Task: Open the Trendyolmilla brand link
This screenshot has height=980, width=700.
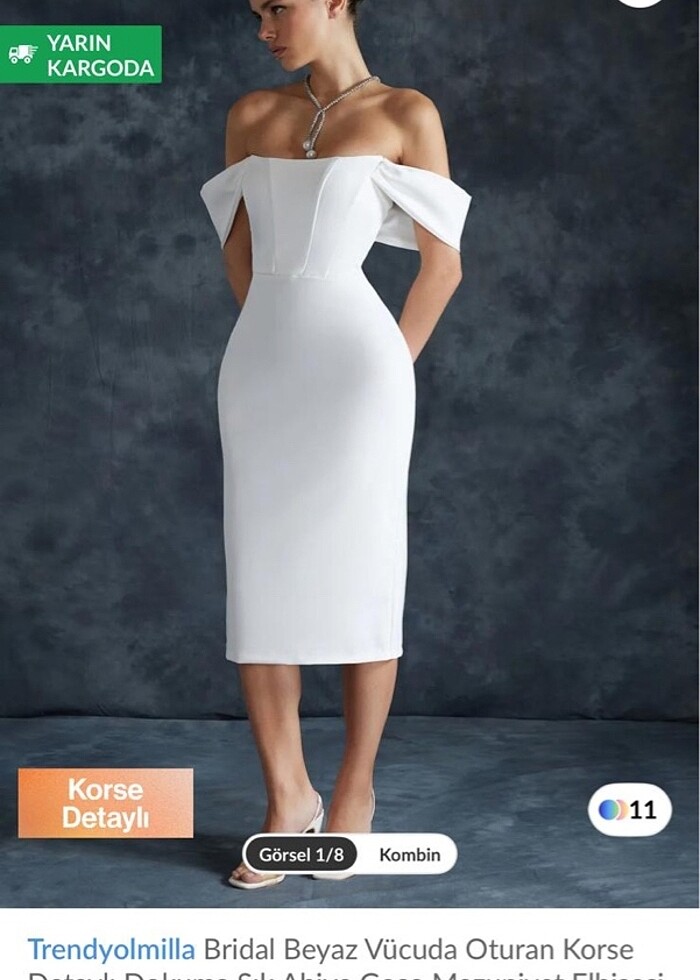Action: point(111,948)
